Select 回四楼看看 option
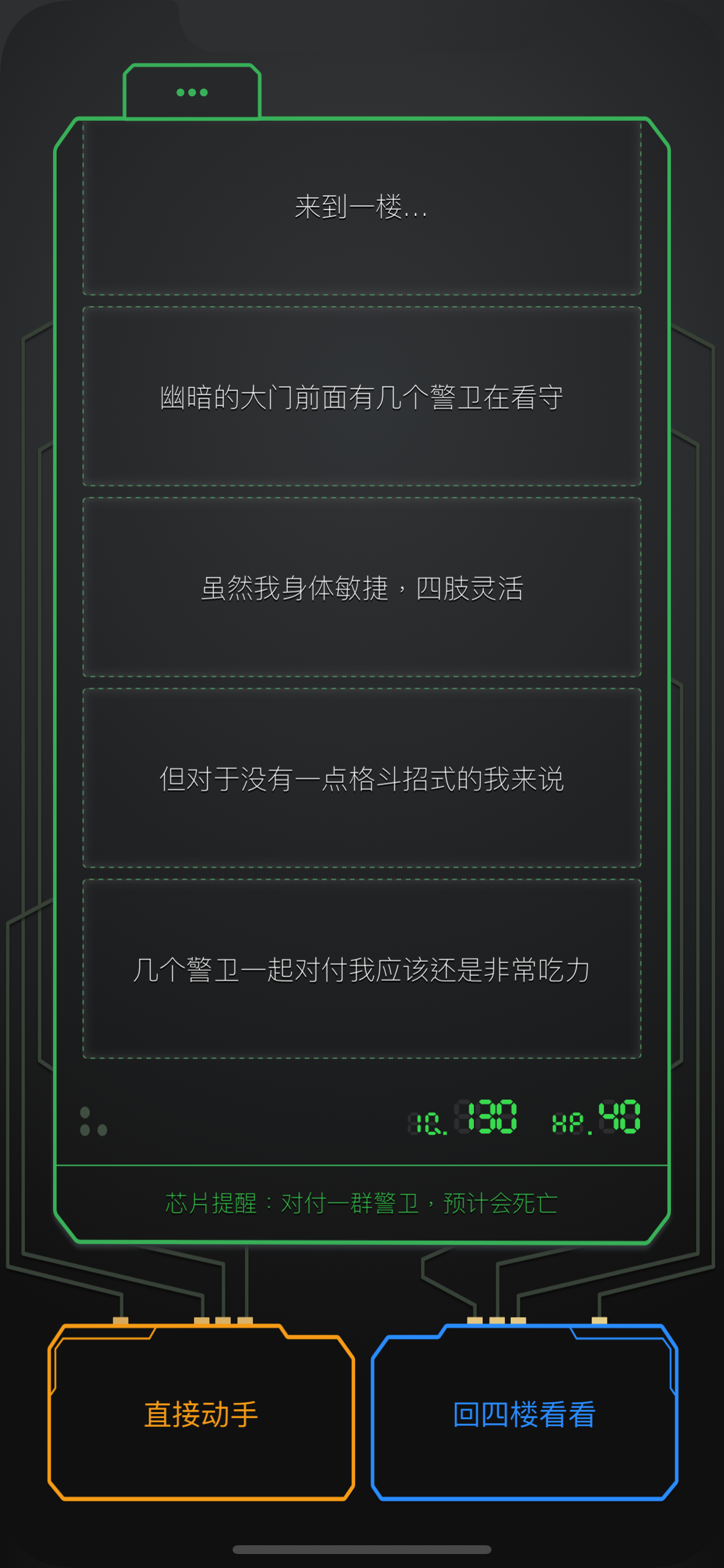This screenshot has height=1568, width=724. tap(524, 1413)
